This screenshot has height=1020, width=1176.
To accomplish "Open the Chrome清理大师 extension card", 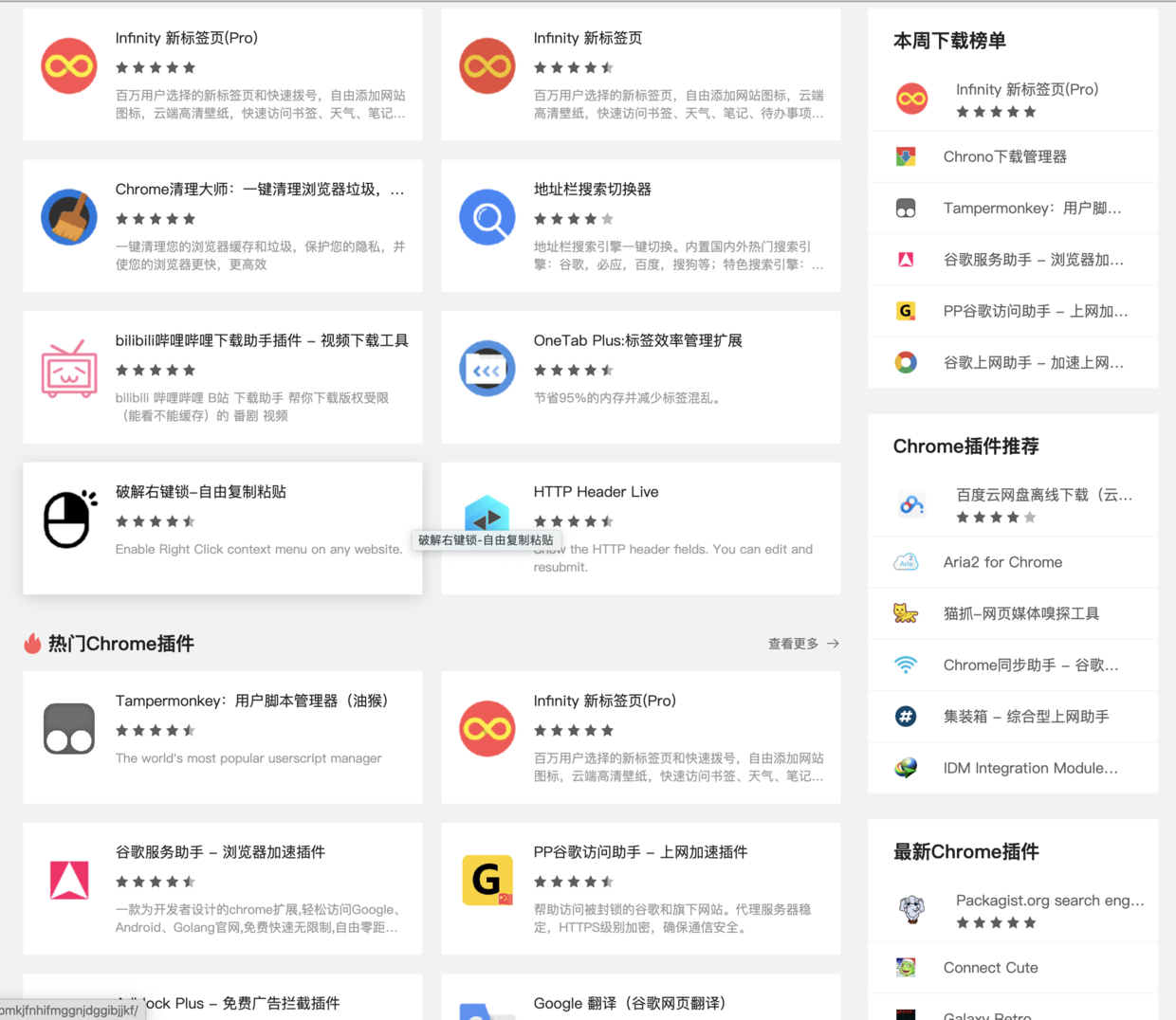I will (x=257, y=190).
